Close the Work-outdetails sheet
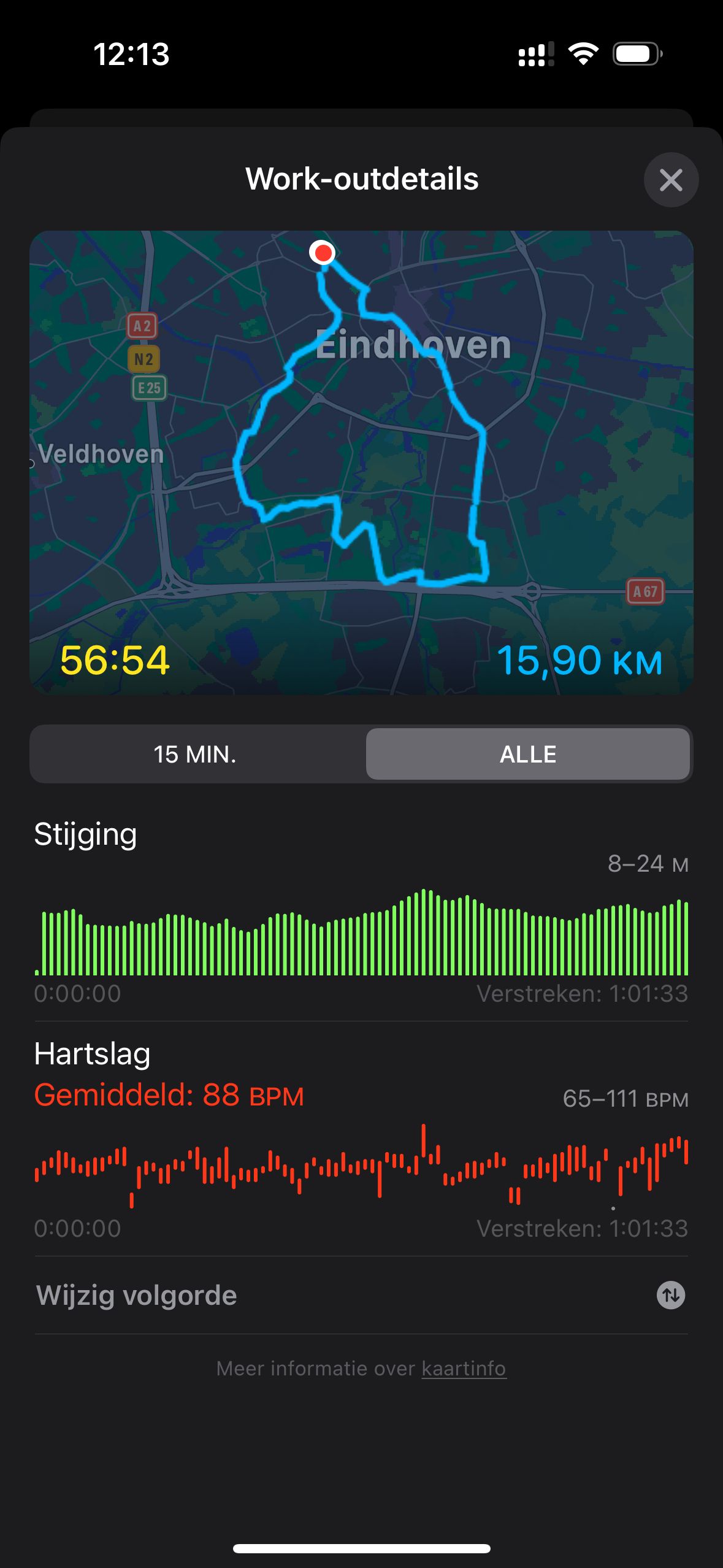Screen dimensions: 723x1568 pyautogui.click(x=671, y=180)
